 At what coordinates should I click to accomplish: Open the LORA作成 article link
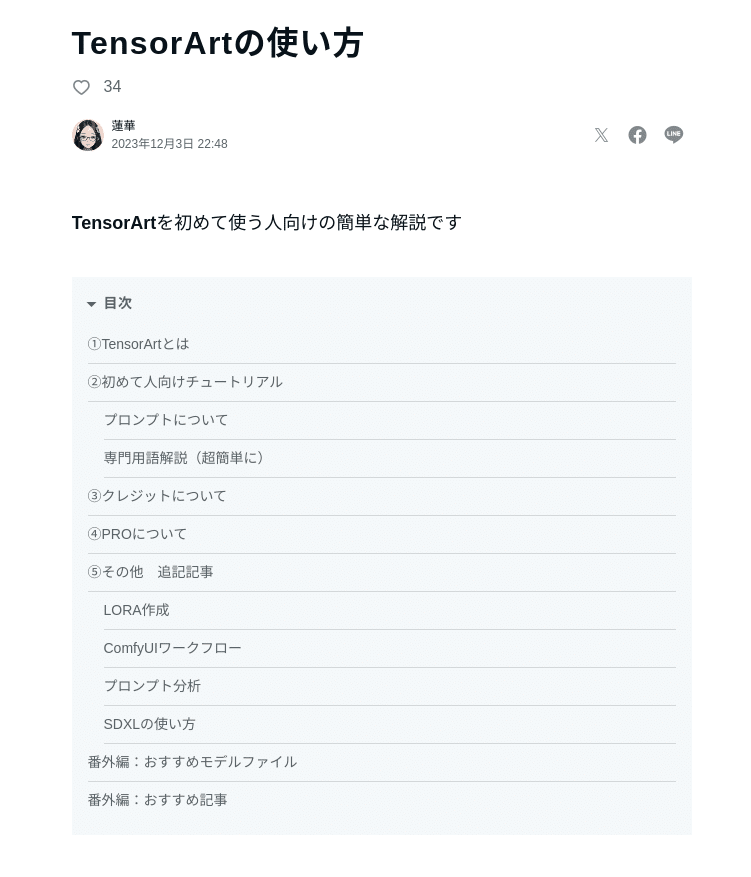click(136, 610)
